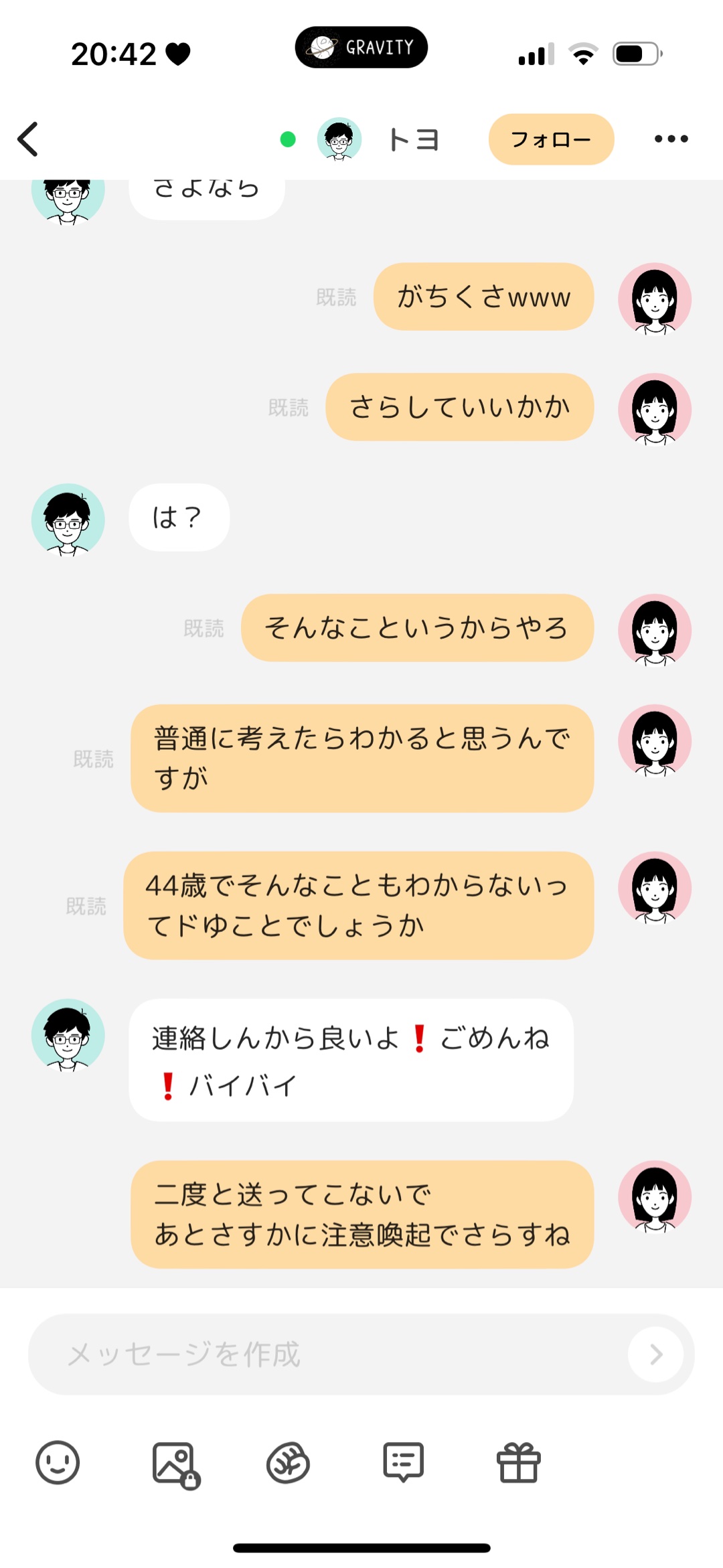The image size is (723, 1568).
Task: Open the three-dot overflow menu
Action: tap(671, 139)
